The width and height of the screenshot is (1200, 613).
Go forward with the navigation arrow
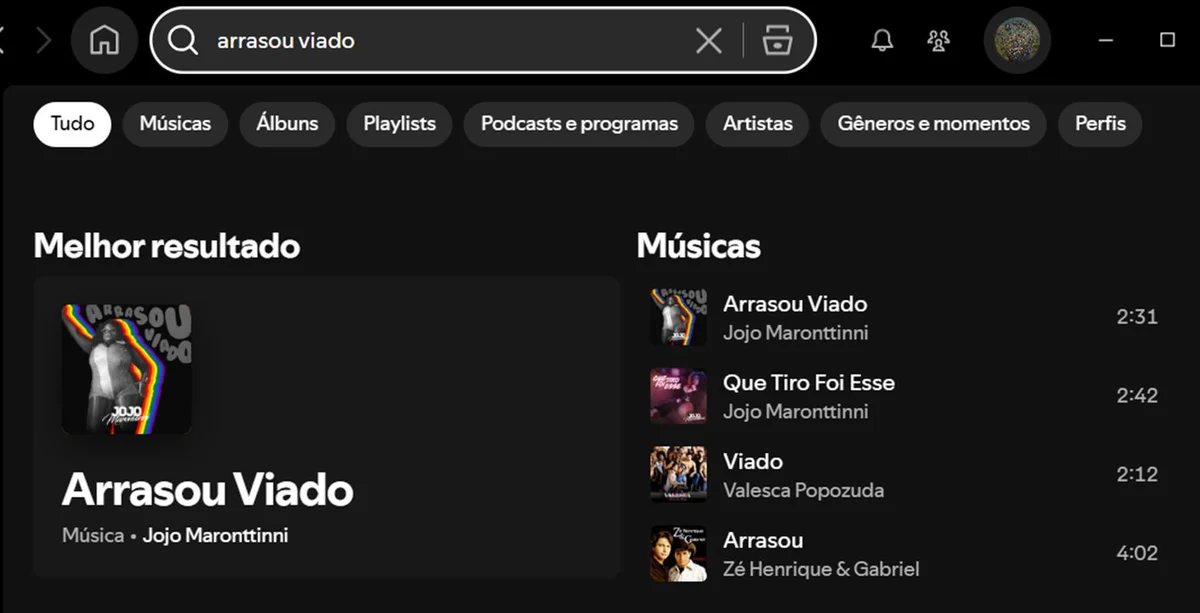(x=43, y=40)
